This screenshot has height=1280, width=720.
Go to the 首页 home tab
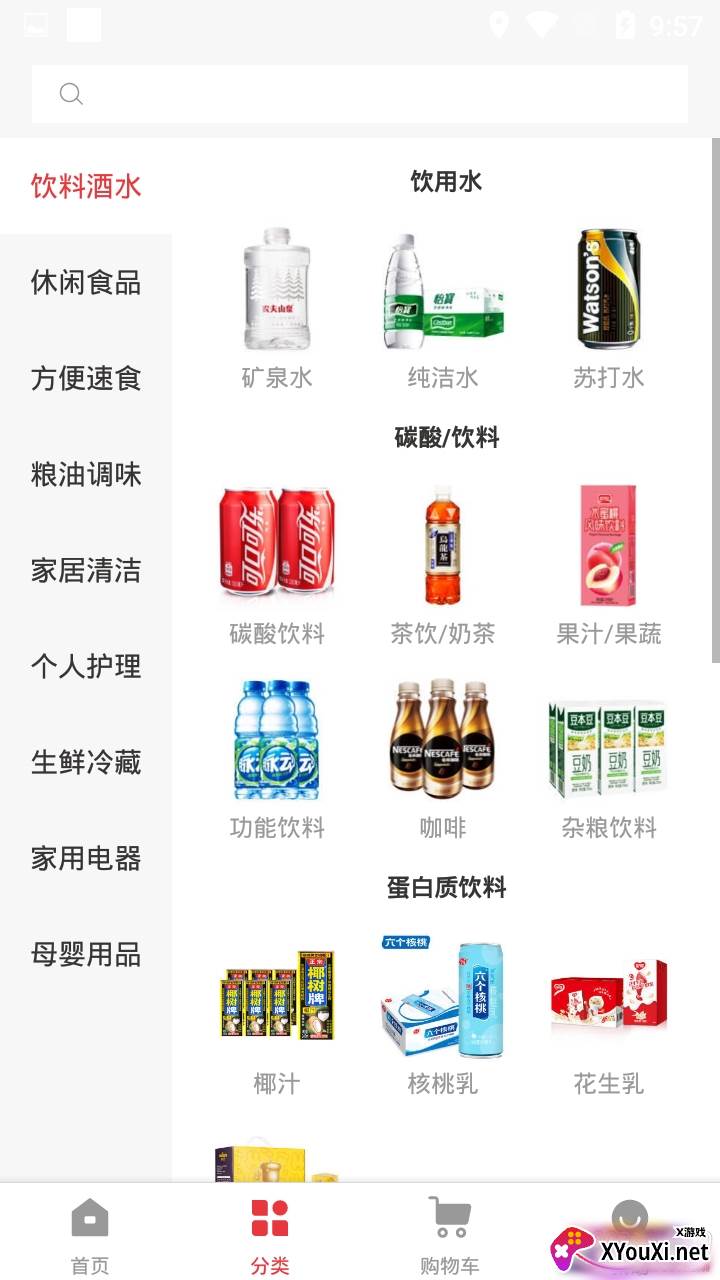90,1235
